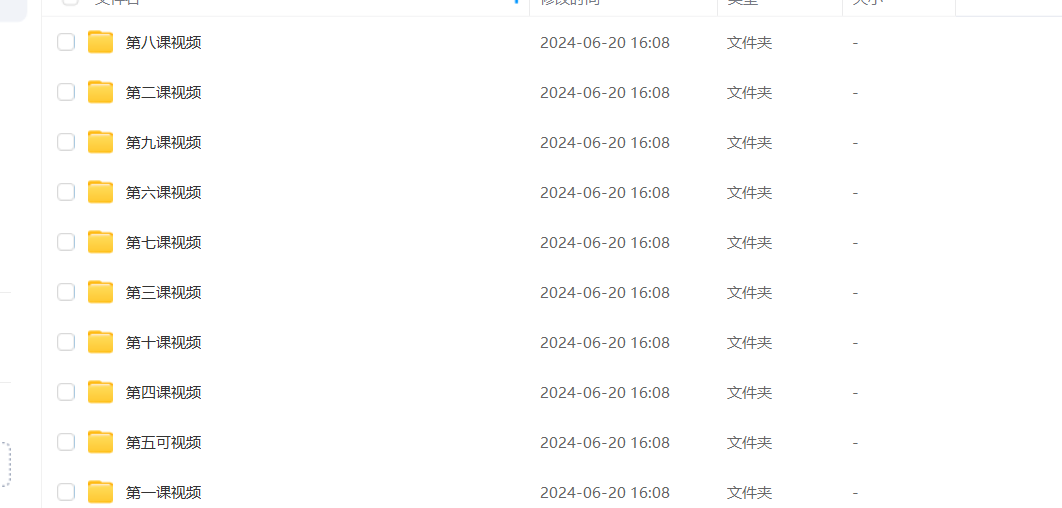
Task: Check the 第十课视频 folder checkbox
Action: point(66,342)
